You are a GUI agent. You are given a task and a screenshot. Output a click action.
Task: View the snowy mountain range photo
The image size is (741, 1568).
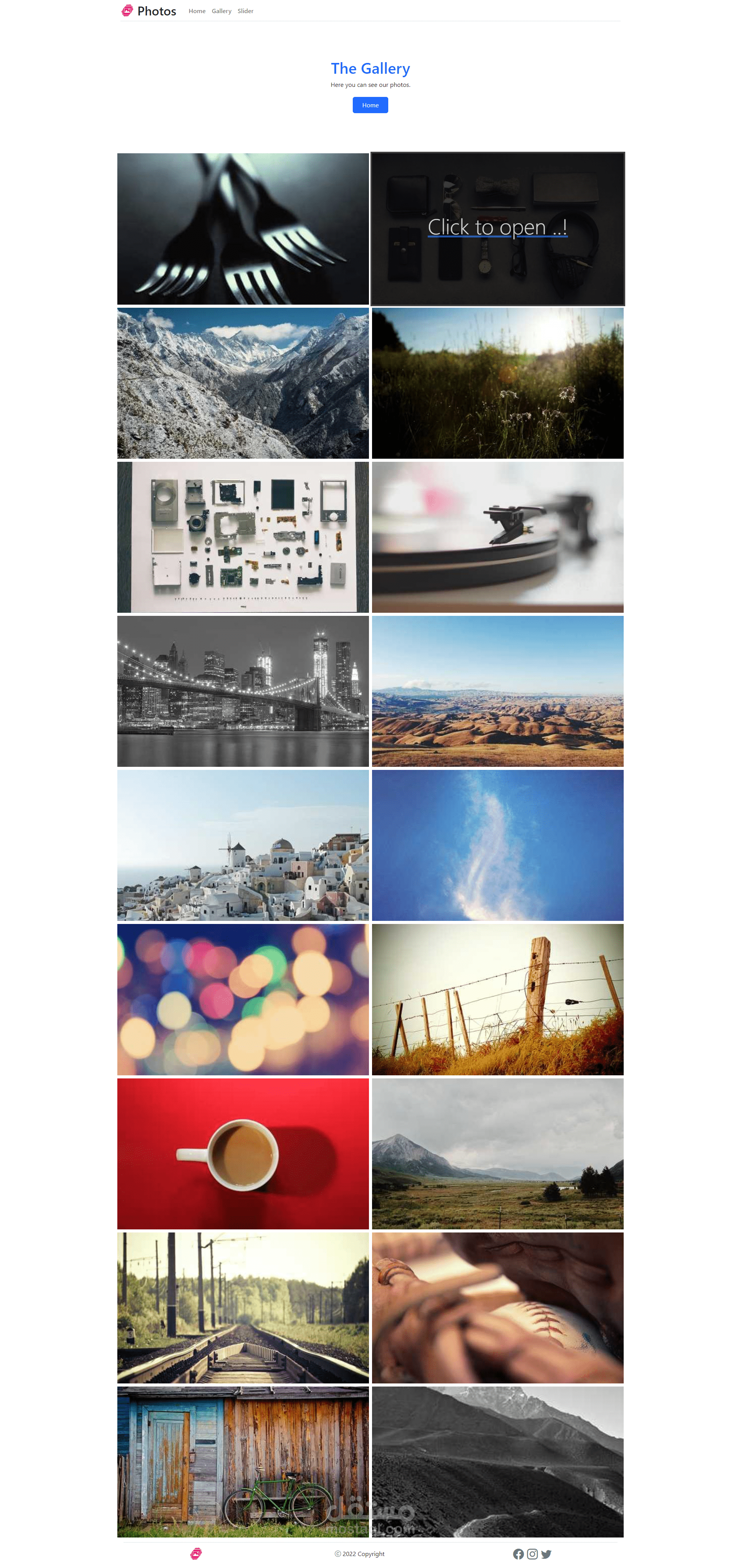click(243, 383)
